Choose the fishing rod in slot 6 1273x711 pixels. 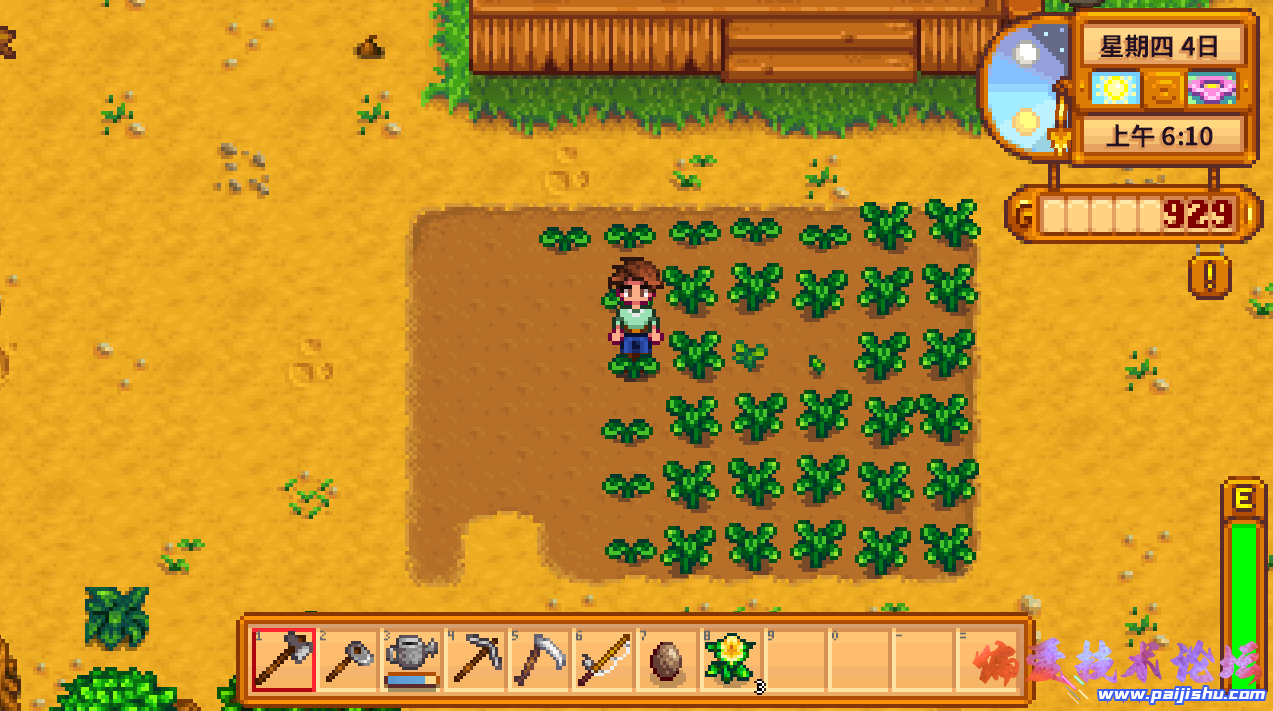pyautogui.click(x=604, y=660)
